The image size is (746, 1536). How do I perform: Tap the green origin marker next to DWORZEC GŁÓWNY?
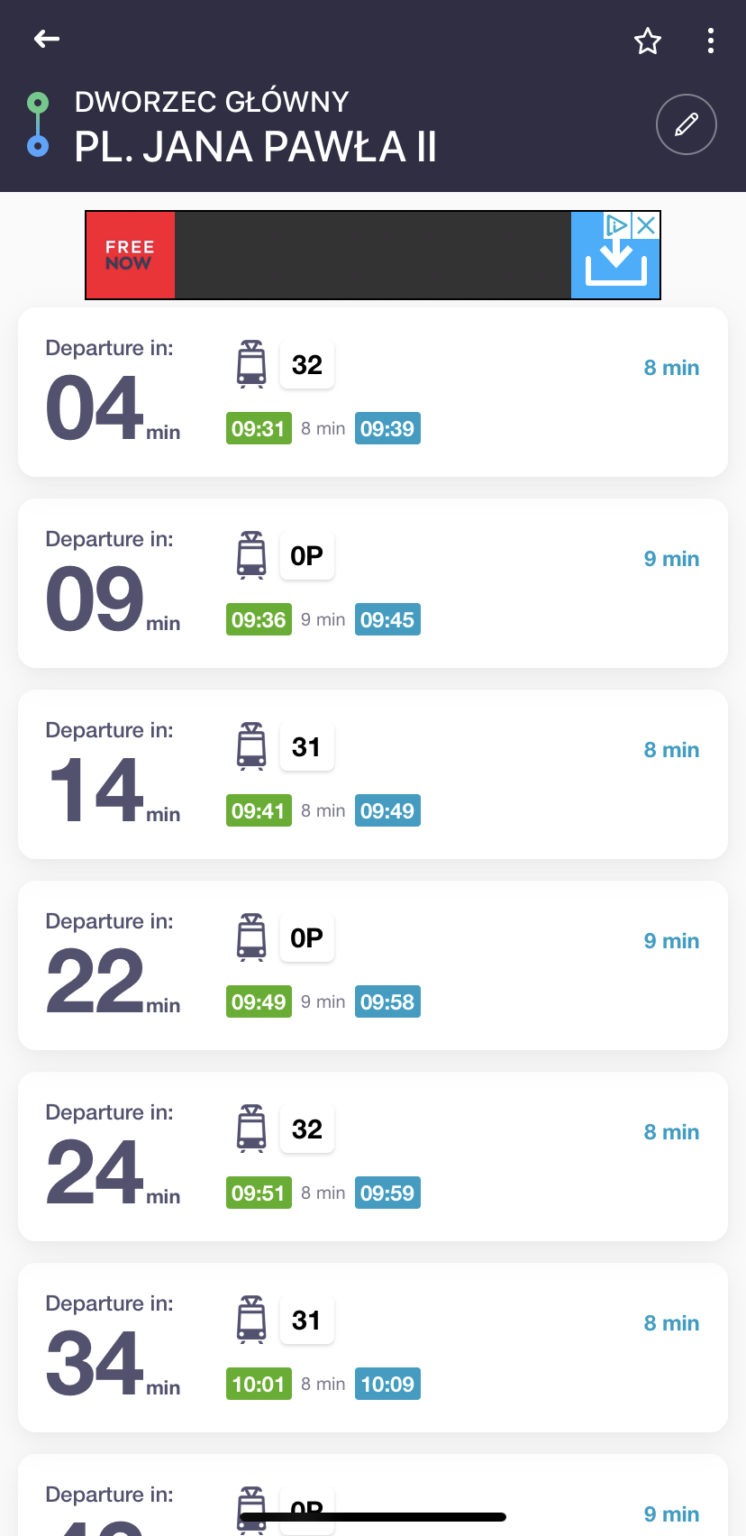(x=37, y=100)
